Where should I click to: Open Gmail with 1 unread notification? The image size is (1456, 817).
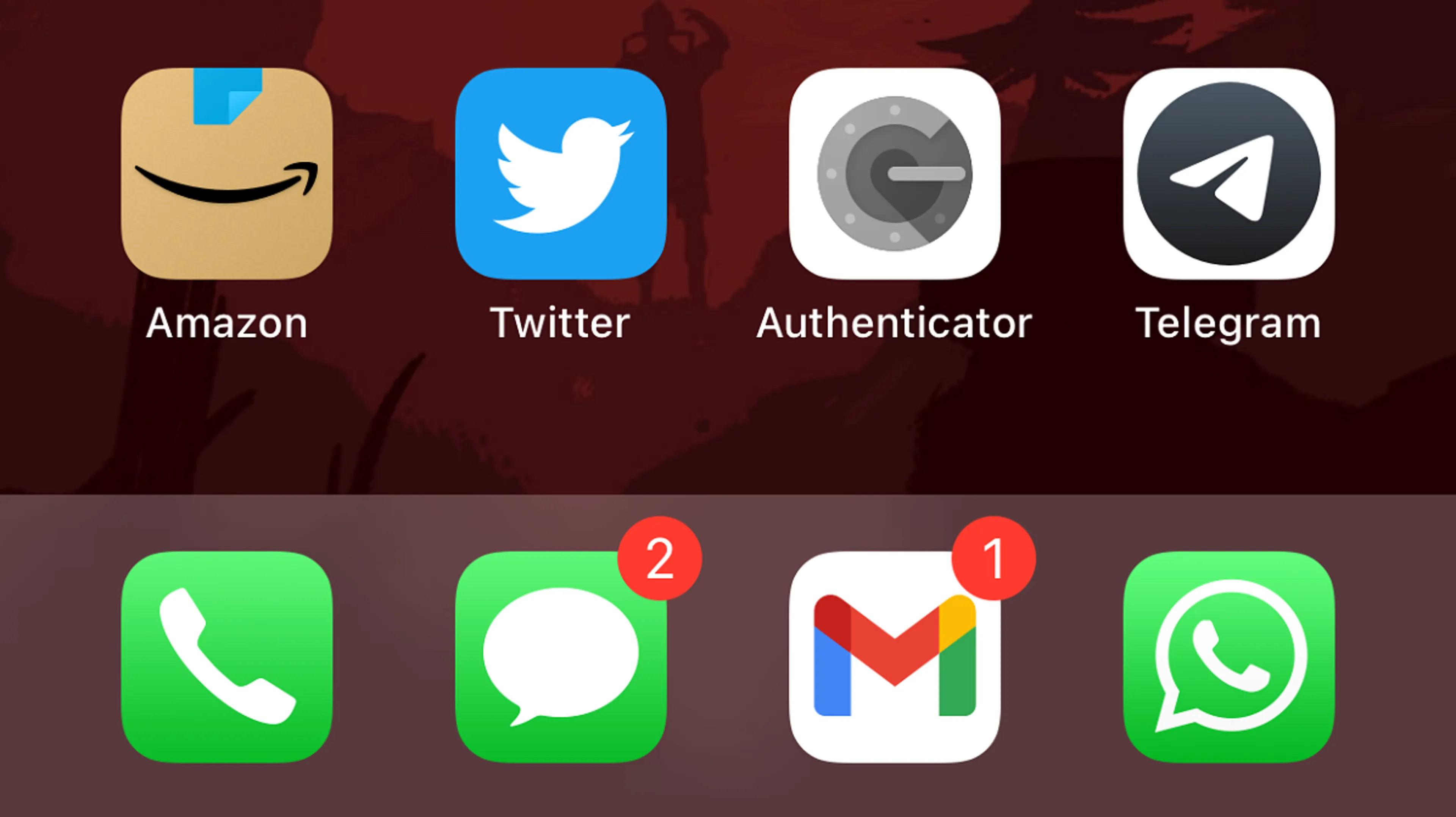coord(894,657)
